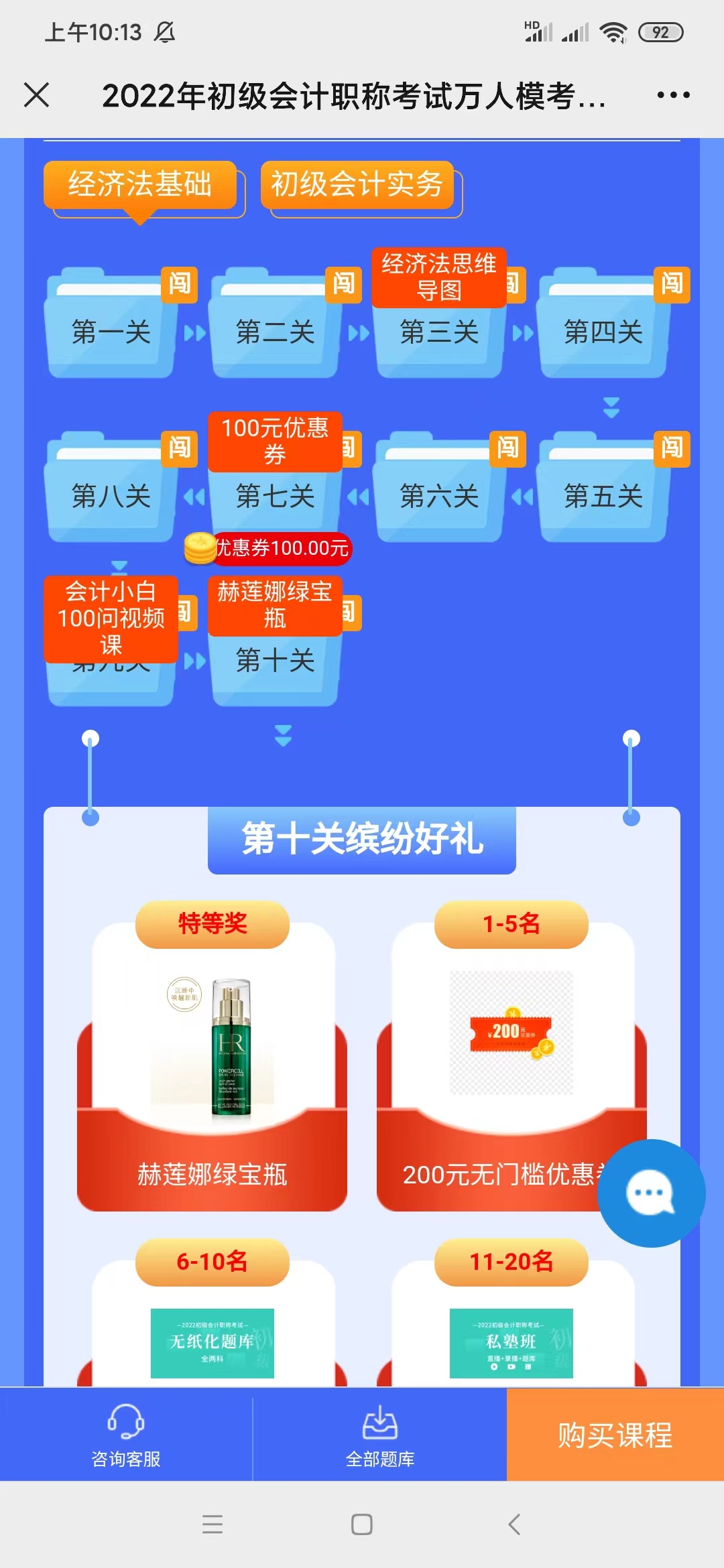Enter level 第一关
The image size is (724, 1568).
pos(111,332)
